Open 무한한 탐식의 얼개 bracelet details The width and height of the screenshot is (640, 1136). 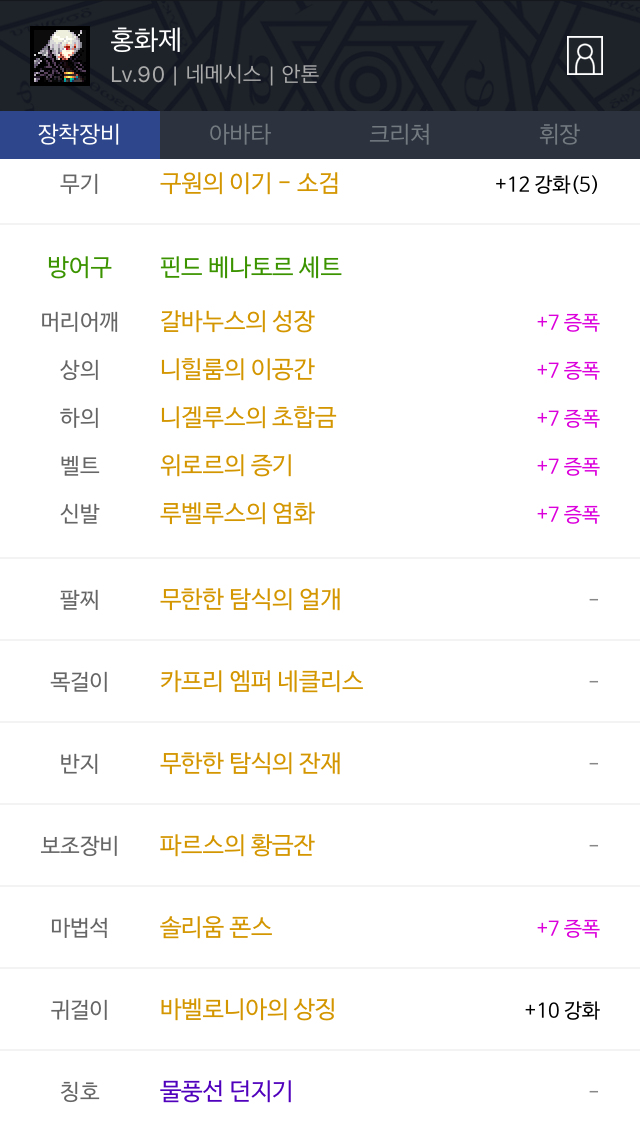[x=250, y=599]
